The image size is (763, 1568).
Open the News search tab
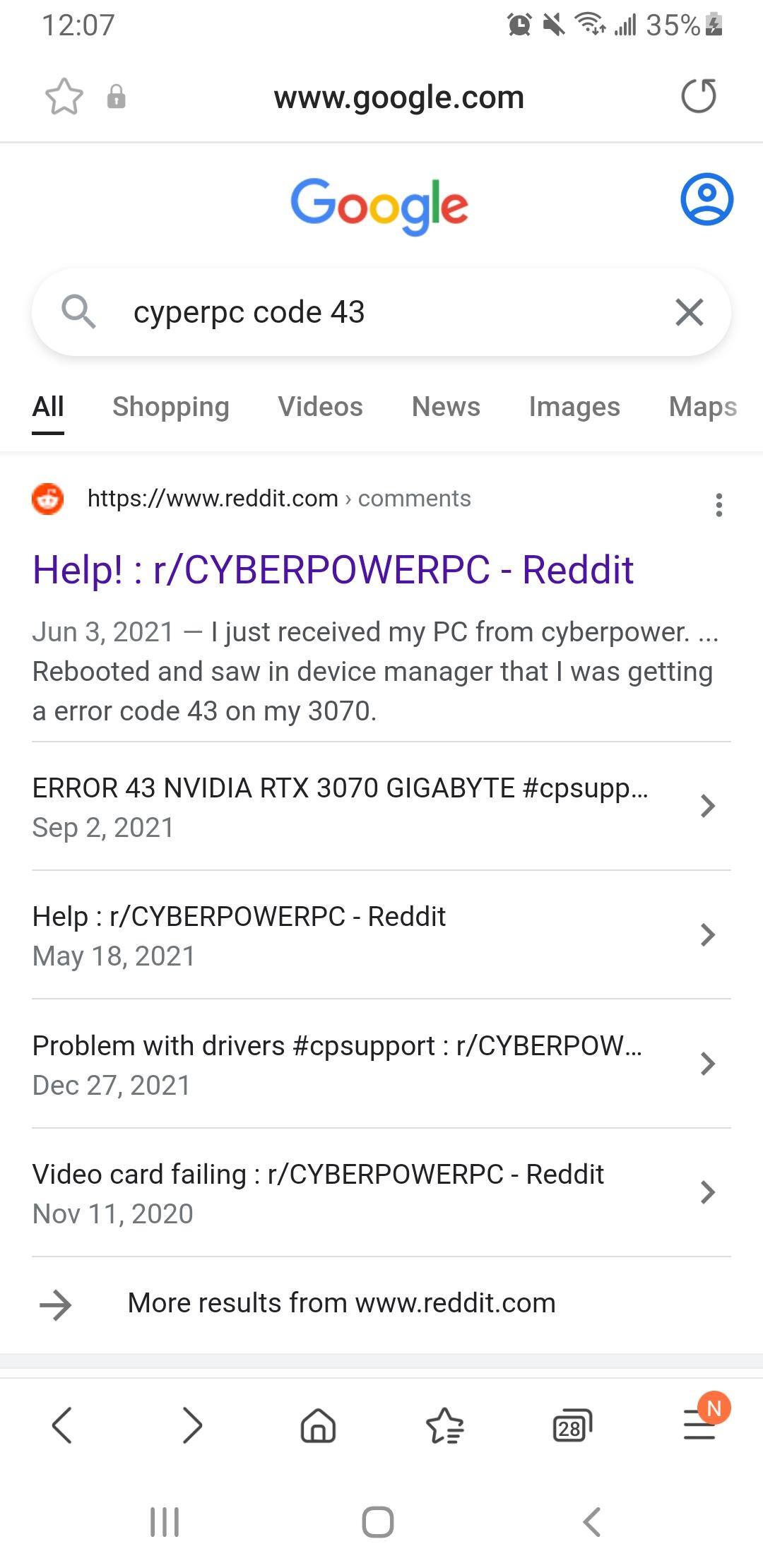click(x=445, y=407)
